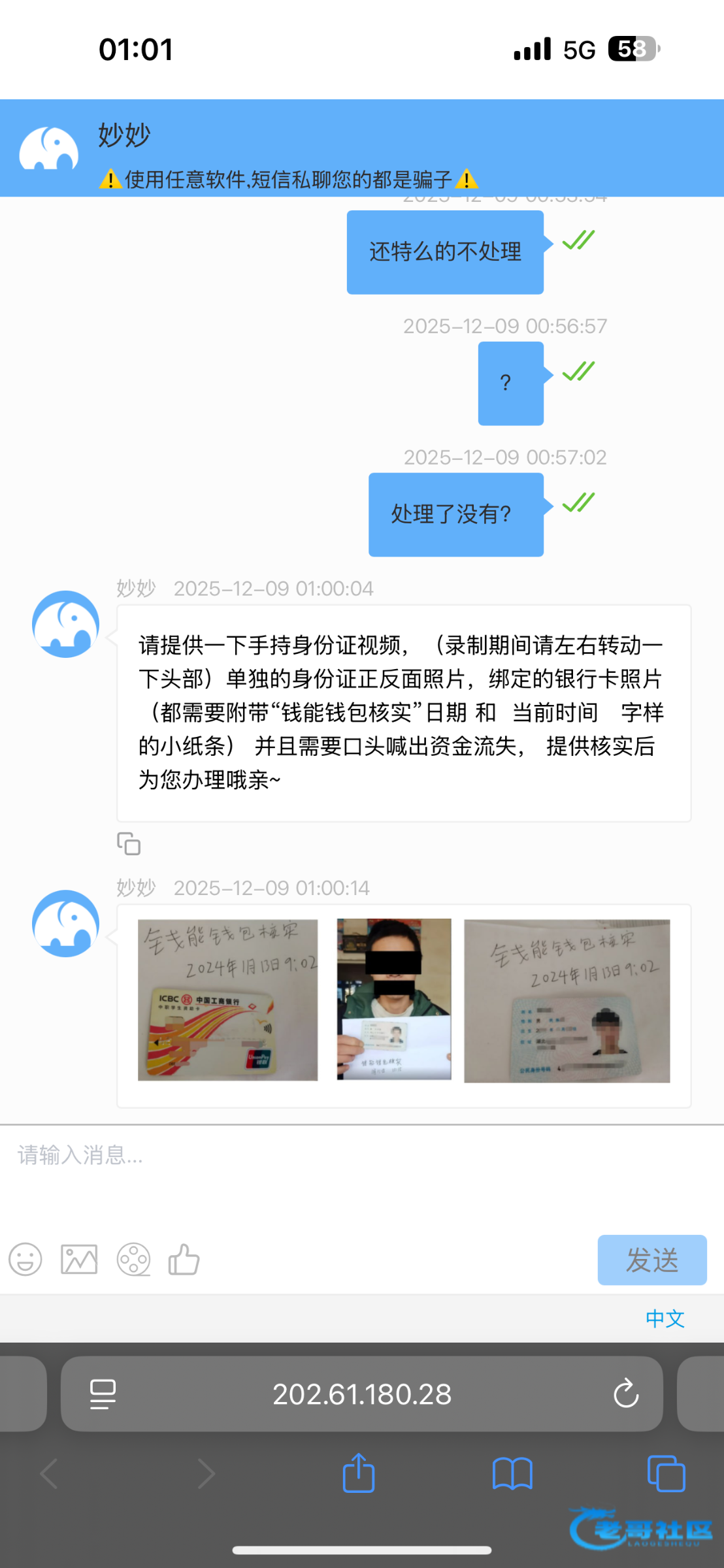
Task: Reload the page
Action: (x=625, y=1394)
